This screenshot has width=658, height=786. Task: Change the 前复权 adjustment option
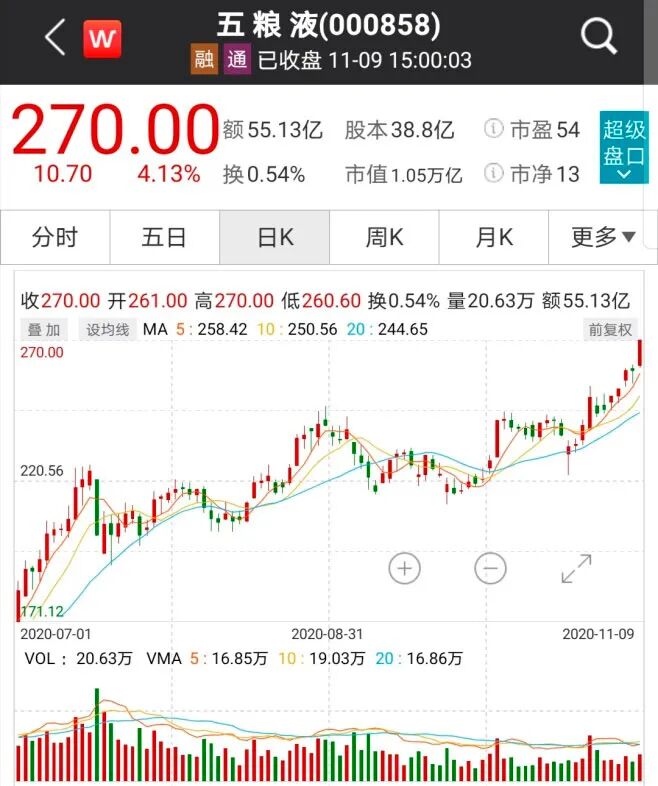click(610, 329)
